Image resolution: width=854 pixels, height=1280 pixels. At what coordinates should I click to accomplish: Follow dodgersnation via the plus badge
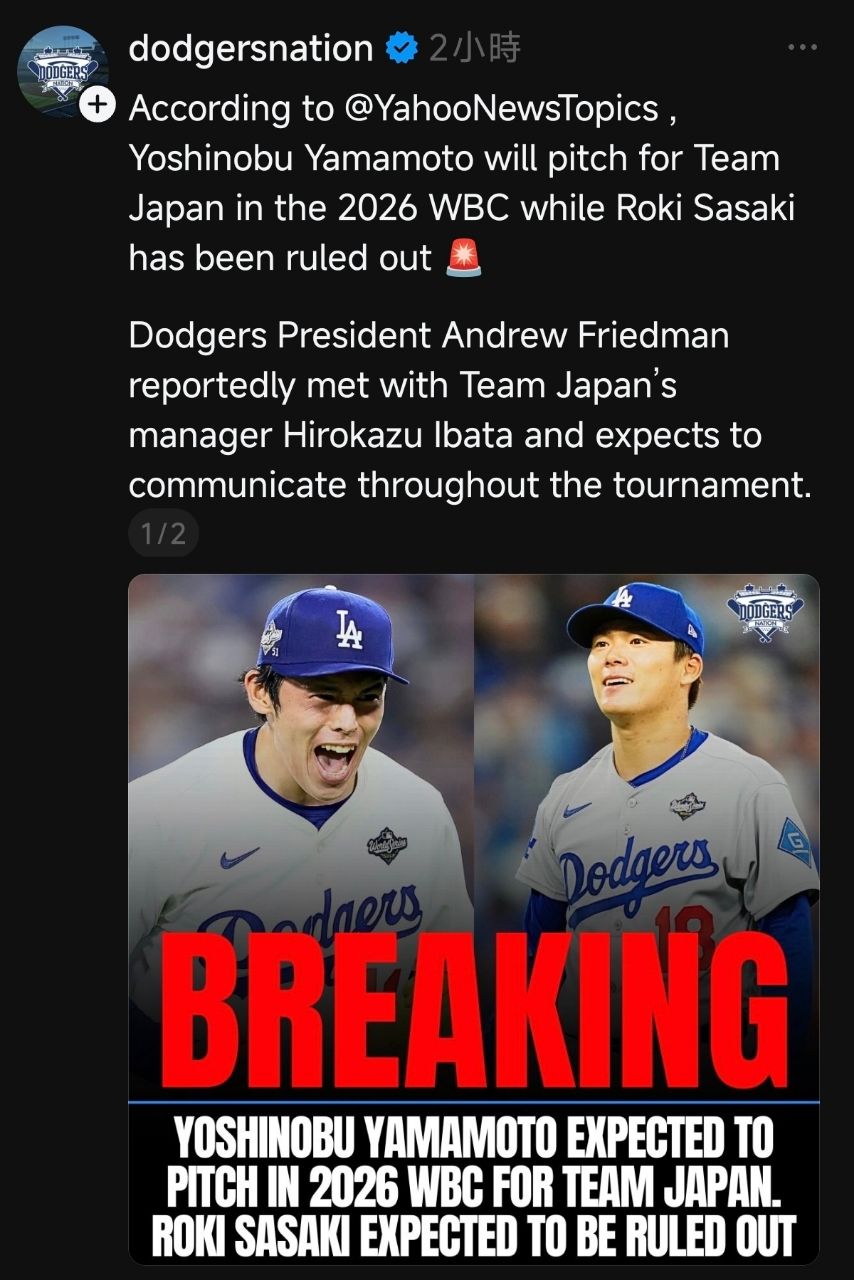[96, 105]
